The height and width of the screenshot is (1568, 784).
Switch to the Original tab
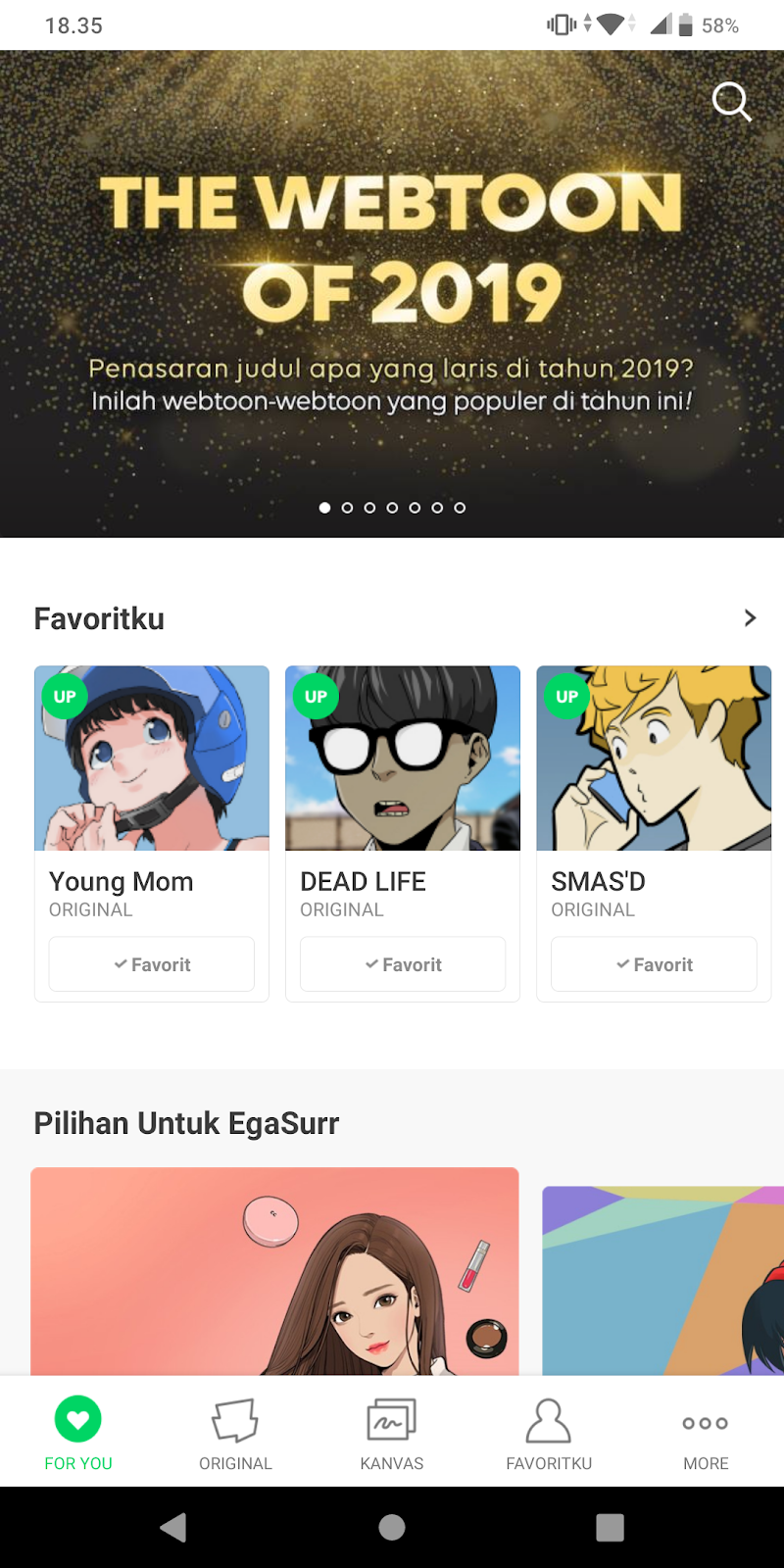pyautogui.click(x=235, y=1433)
